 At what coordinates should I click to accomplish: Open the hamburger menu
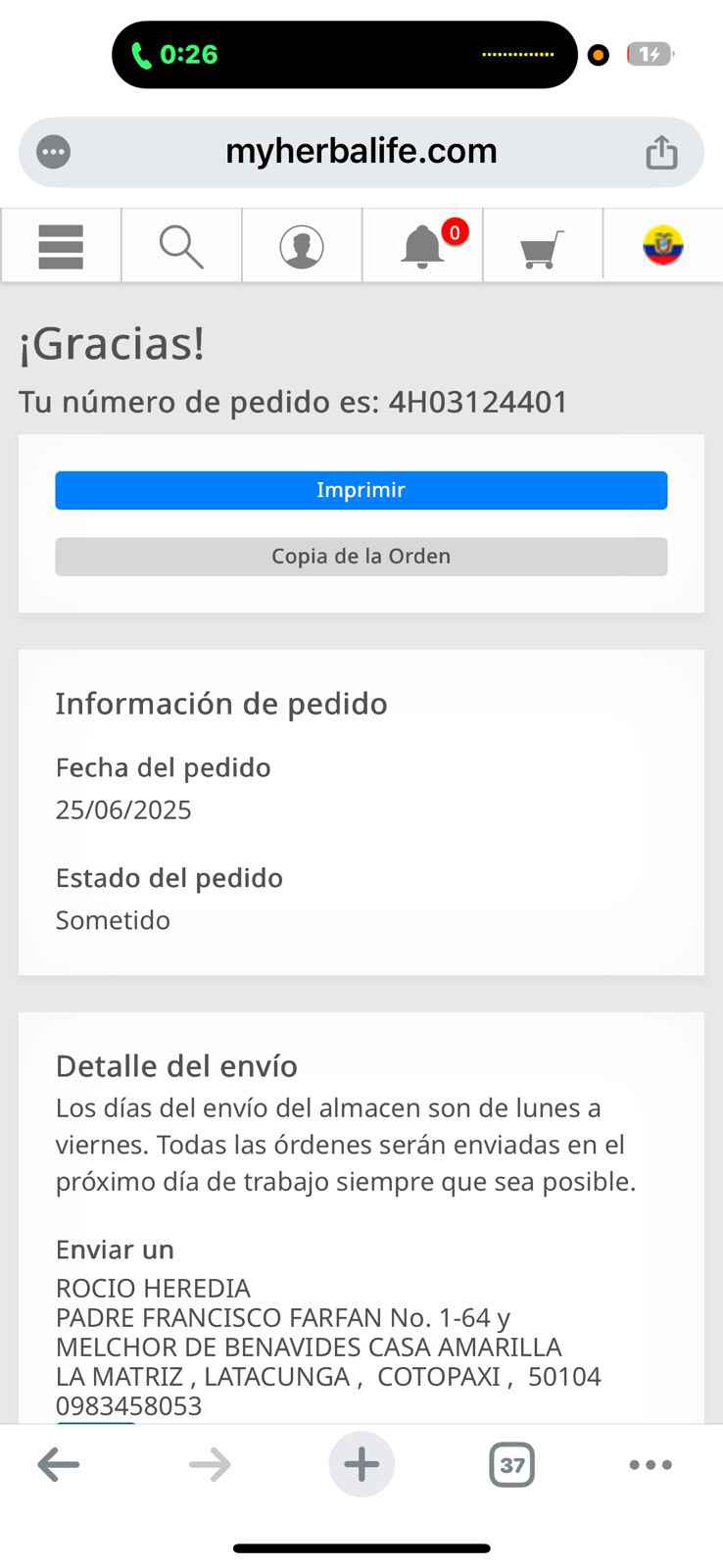[x=61, y=246]
